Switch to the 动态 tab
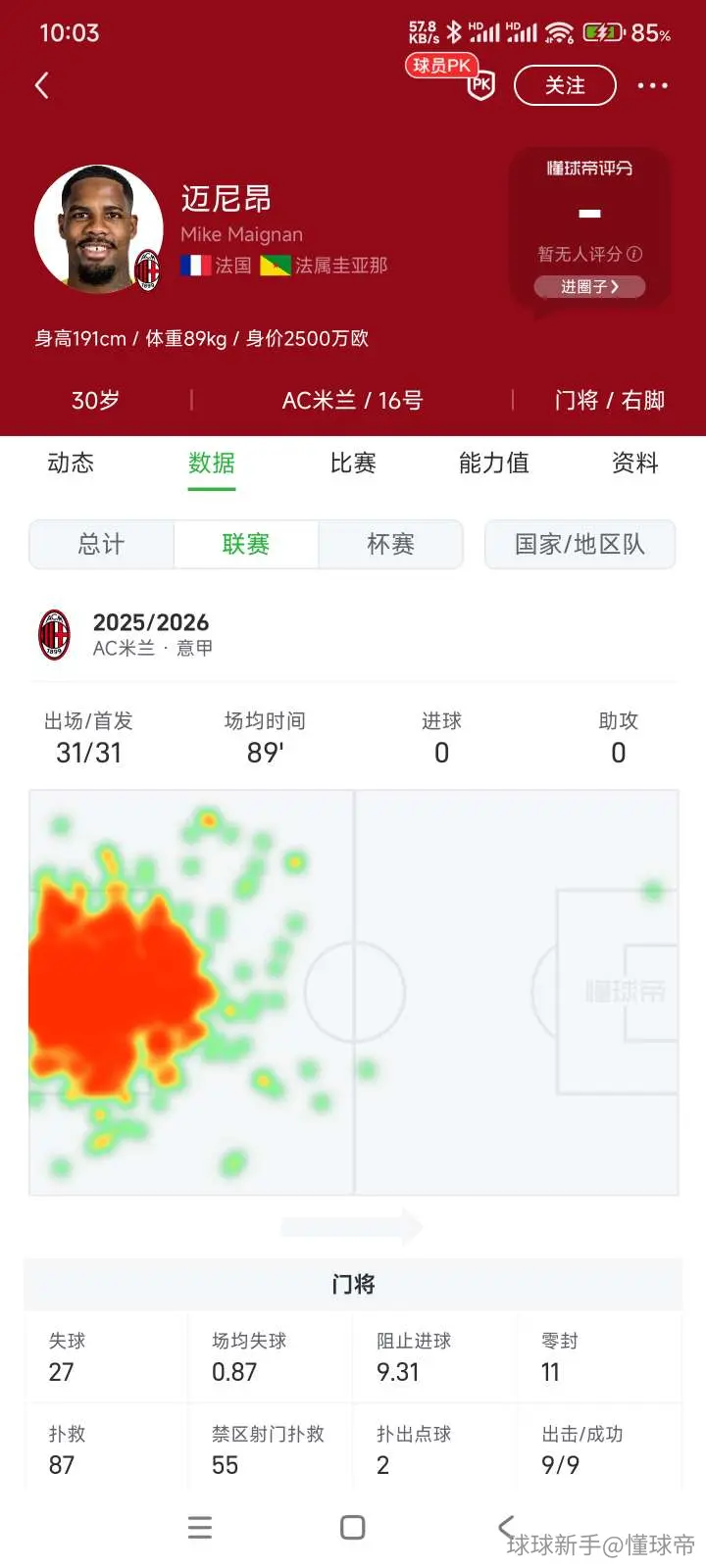706x1568 pixels. pyautogui.click(x=71, y=463)
